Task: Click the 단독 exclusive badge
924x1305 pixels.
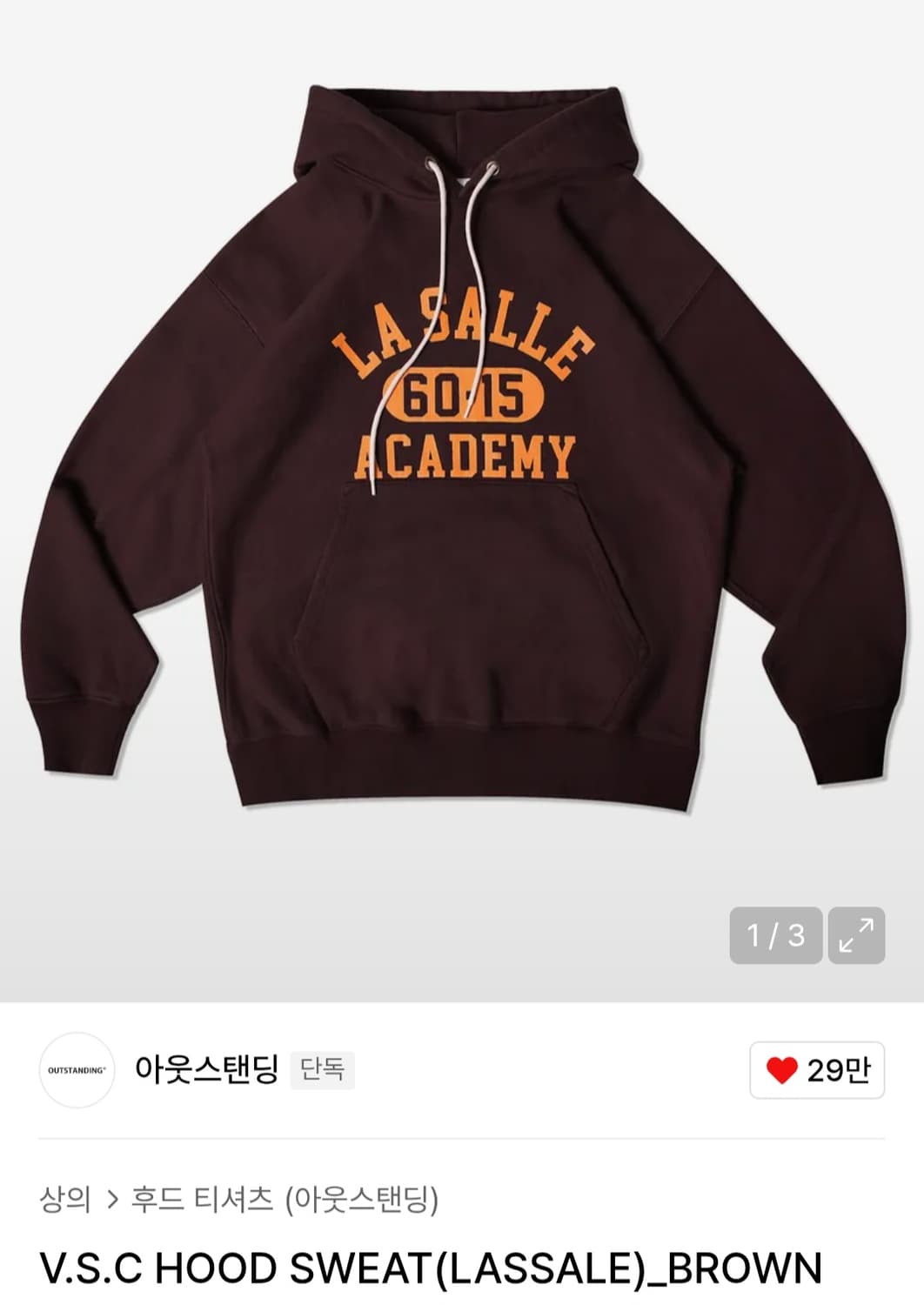Action: (x=321, y=1072)
